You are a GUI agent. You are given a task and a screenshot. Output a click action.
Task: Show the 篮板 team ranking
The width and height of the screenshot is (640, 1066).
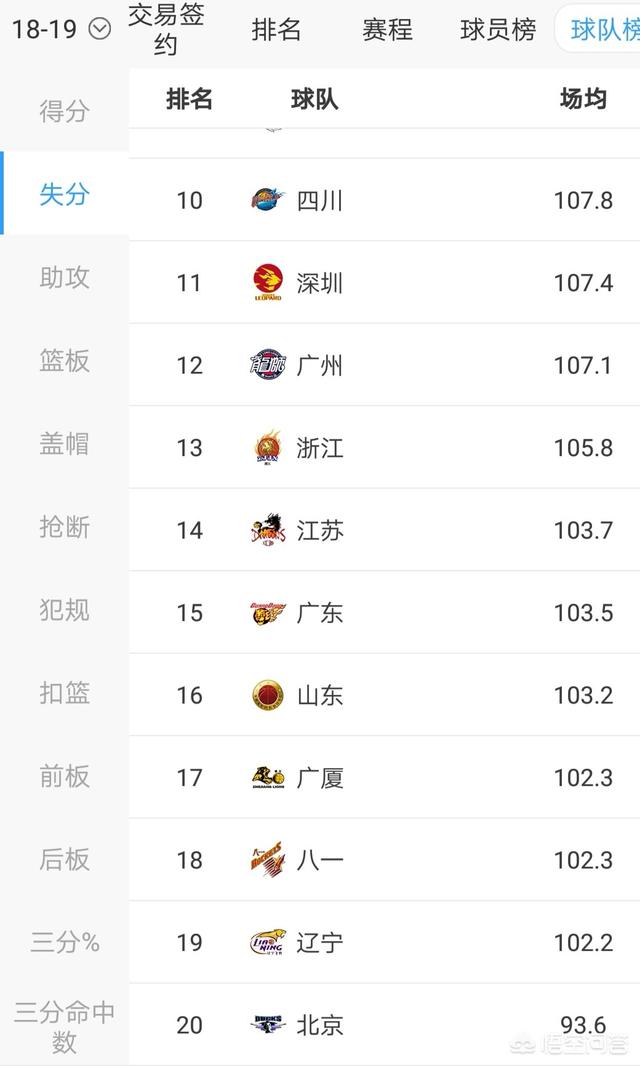tap(64, 360)
